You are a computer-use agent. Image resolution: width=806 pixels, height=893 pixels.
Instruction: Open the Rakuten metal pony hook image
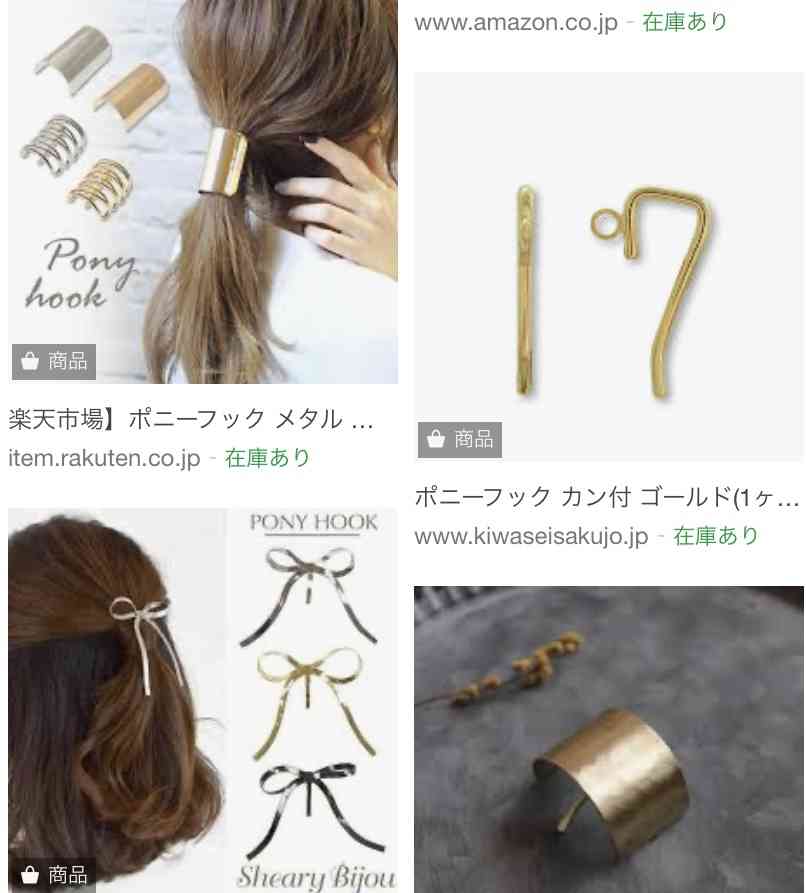click(x=203, y=190)
